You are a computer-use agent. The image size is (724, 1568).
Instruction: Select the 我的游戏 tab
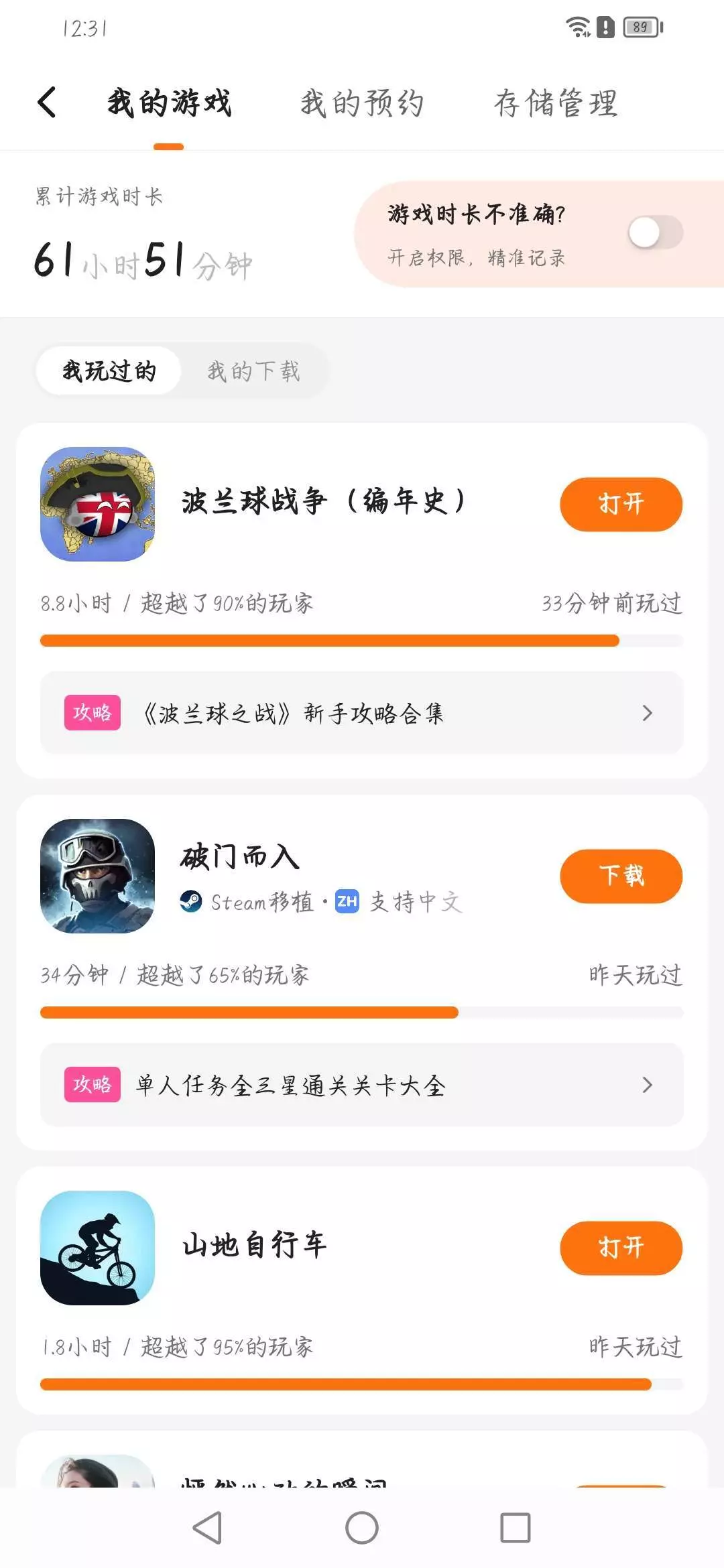(169, 103)
